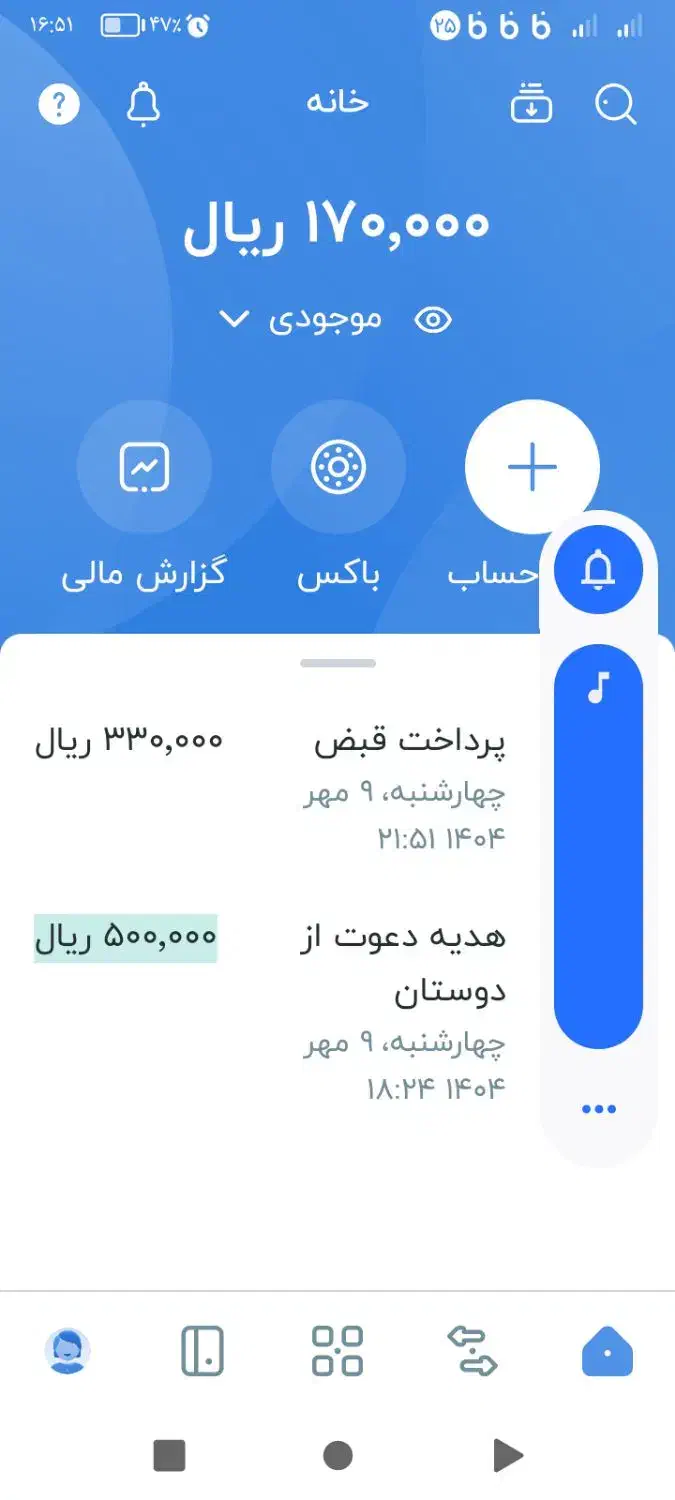Open the download inbox icon
Image resolution: width=675 pixels, height=1500 pixels.
pos(531,104)
